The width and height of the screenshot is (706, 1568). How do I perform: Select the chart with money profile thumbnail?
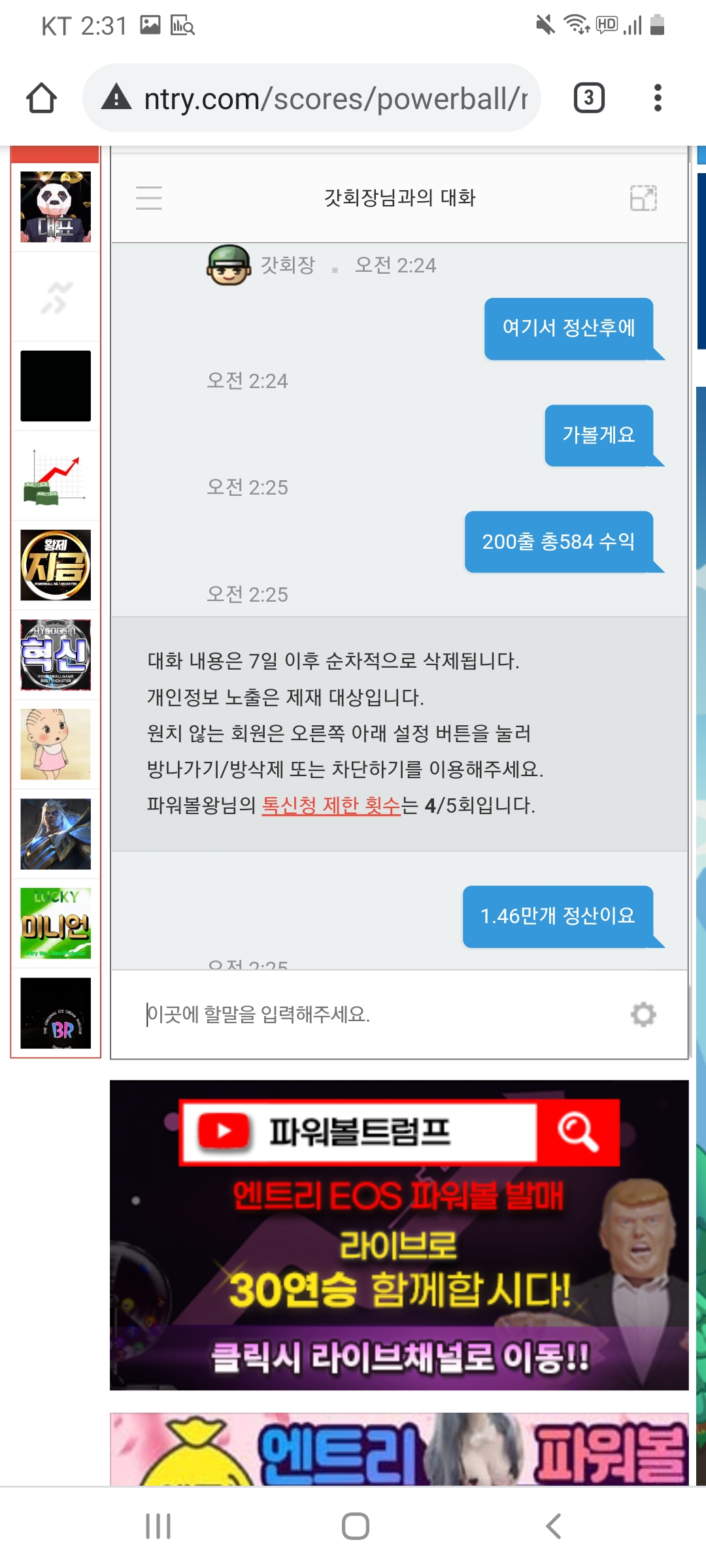(56, 476)
